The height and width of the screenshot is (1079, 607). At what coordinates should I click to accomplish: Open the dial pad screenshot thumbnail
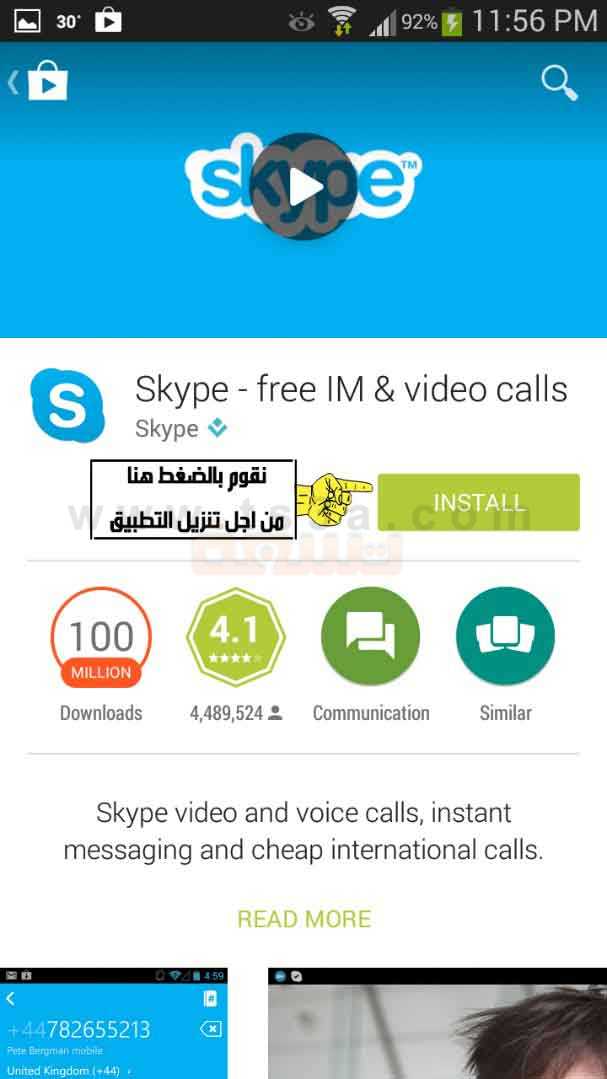pyautogui.click(x=114, y=1023)
